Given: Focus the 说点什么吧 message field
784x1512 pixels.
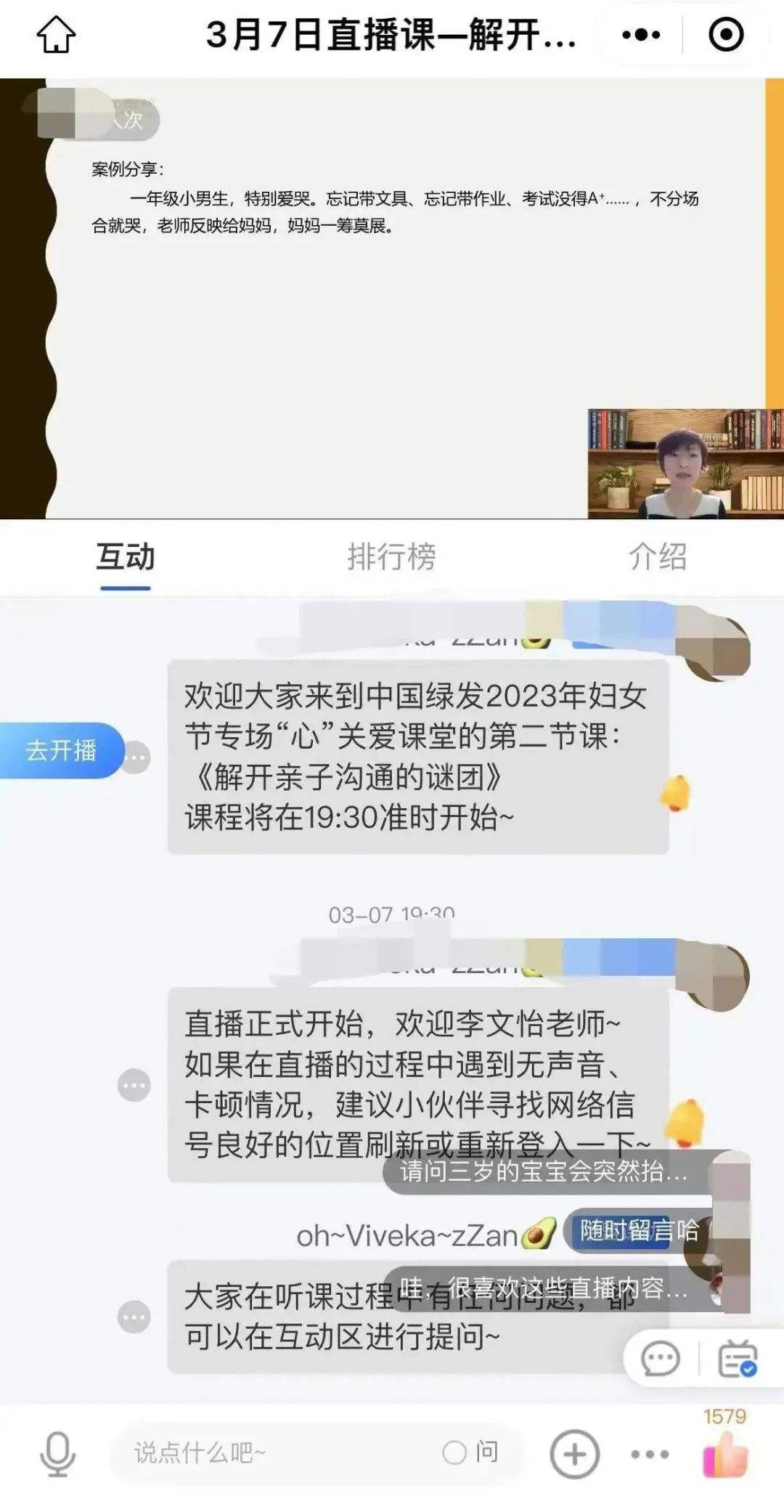Looking at the screenshot, I should 276,1453.
